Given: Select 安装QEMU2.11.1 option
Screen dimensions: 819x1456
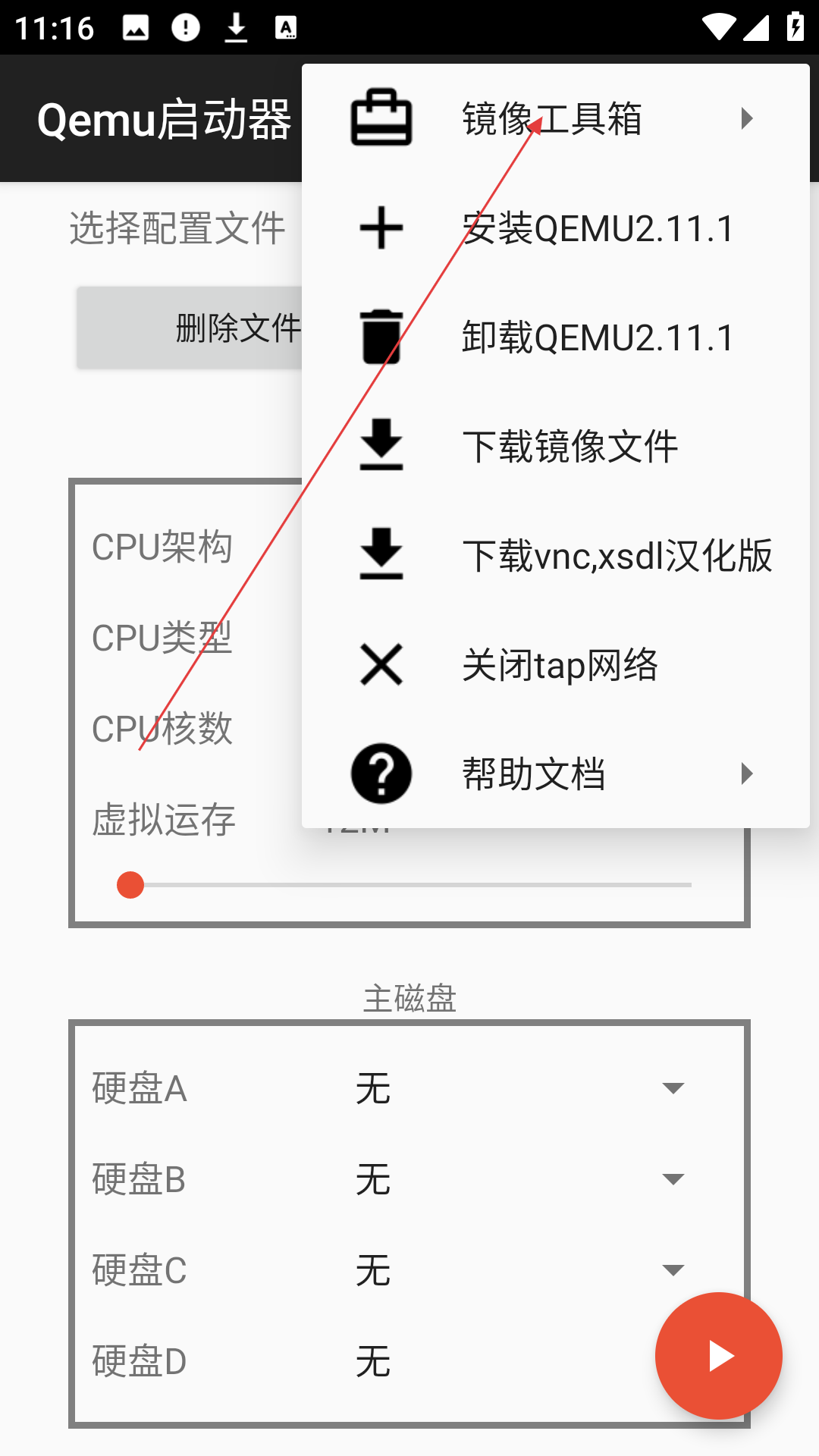Looking at the screenshot, I should point(556,227).
